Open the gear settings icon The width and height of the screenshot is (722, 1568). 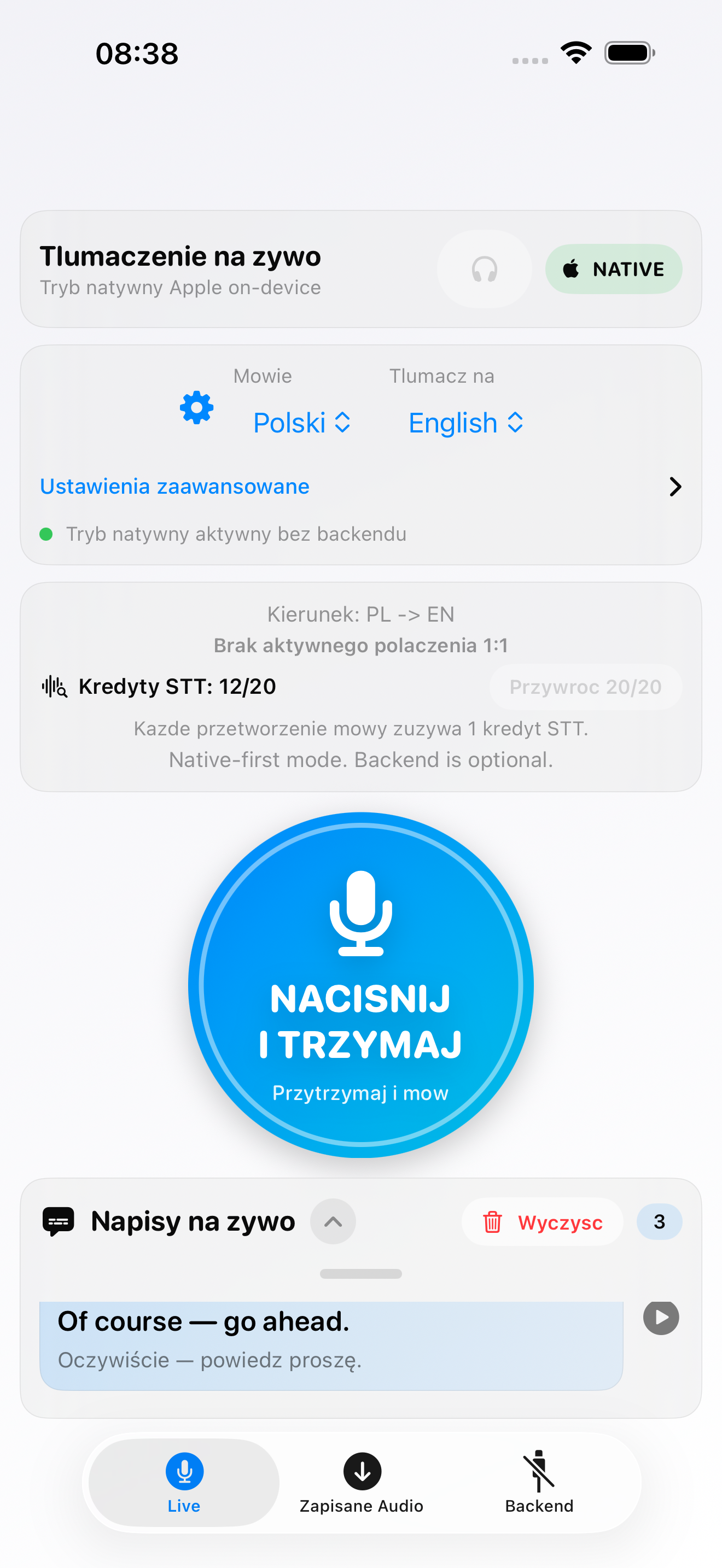tap(196, 408)
